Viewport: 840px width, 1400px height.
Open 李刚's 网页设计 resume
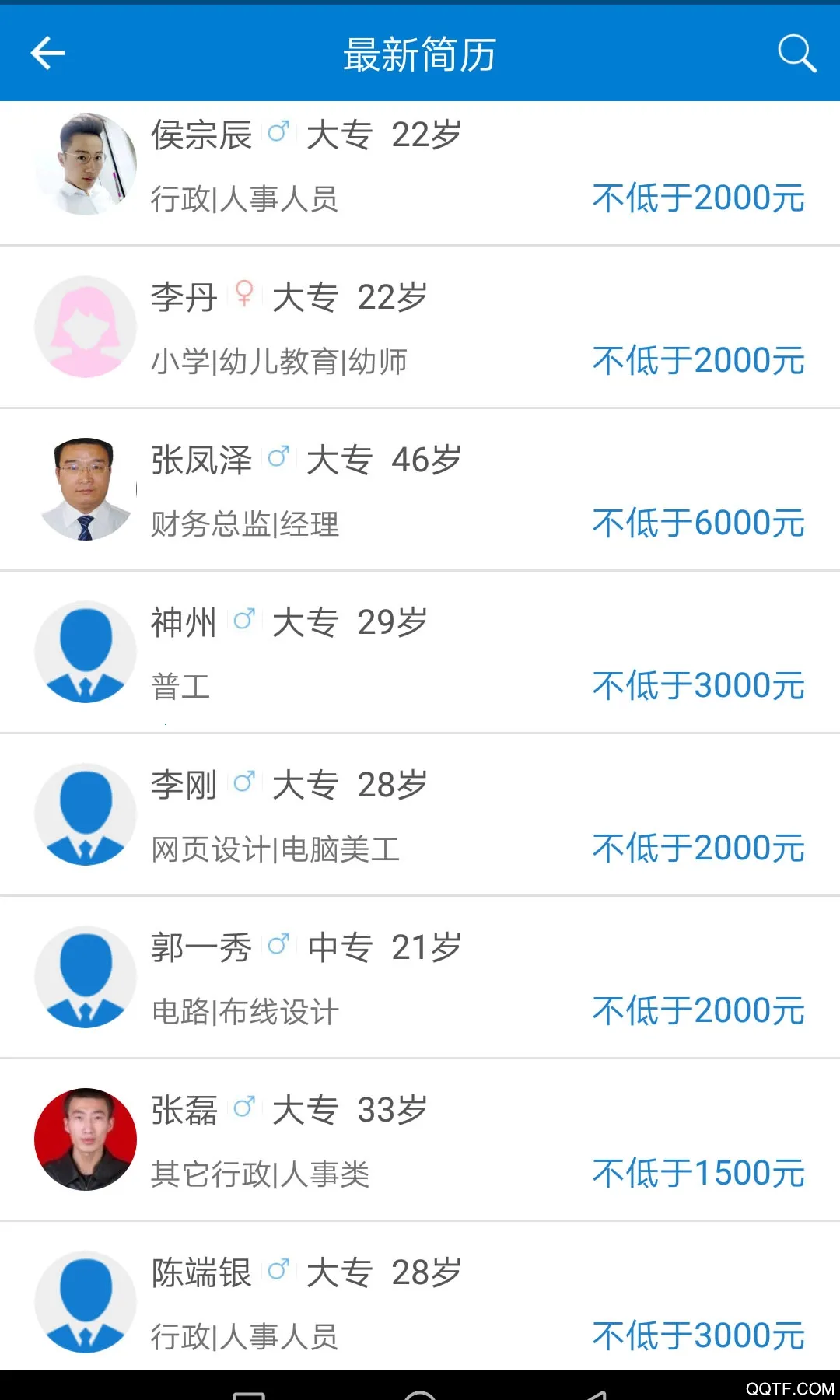(420, 813)
